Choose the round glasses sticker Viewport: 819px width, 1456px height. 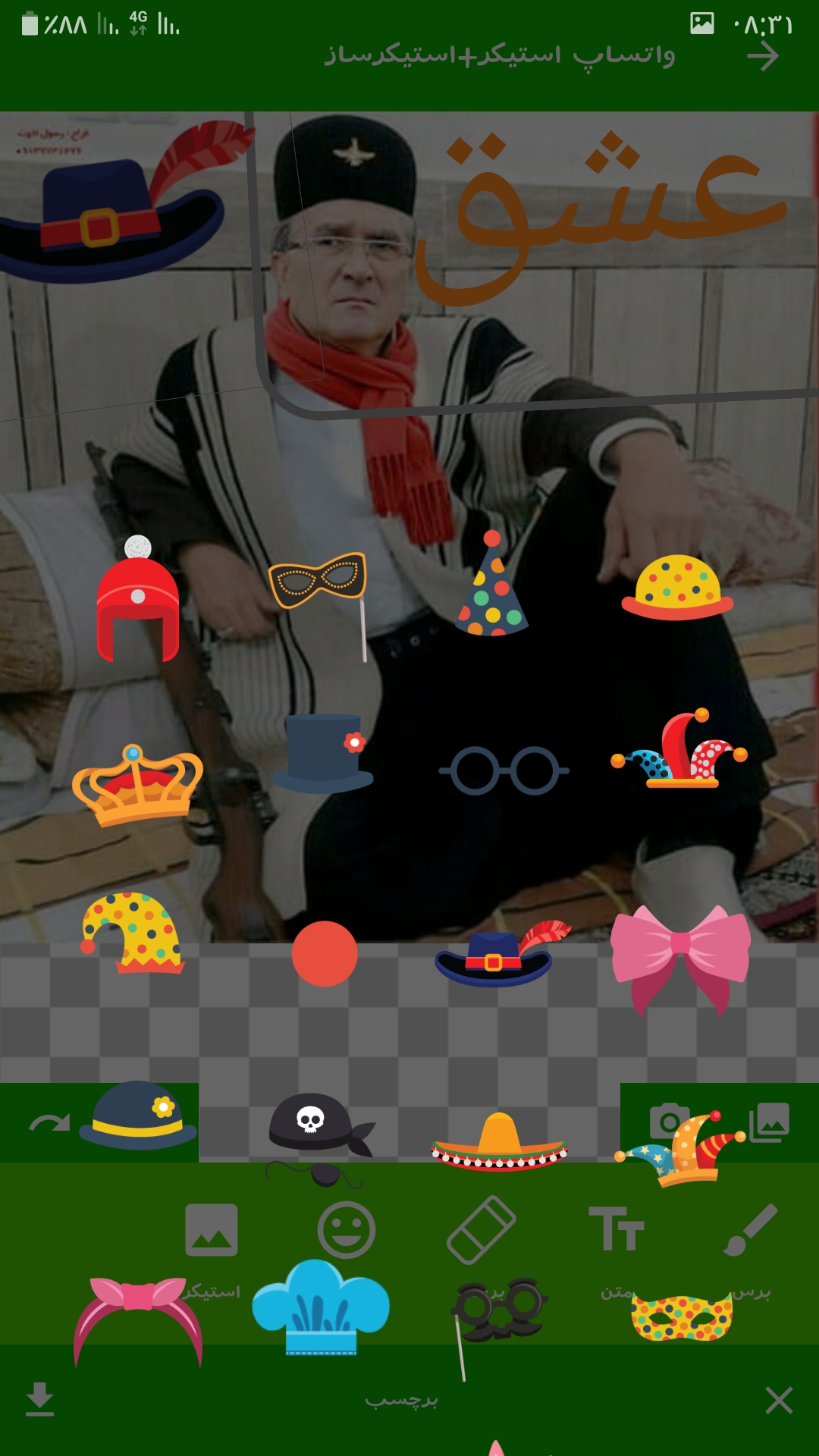point(504,771)
